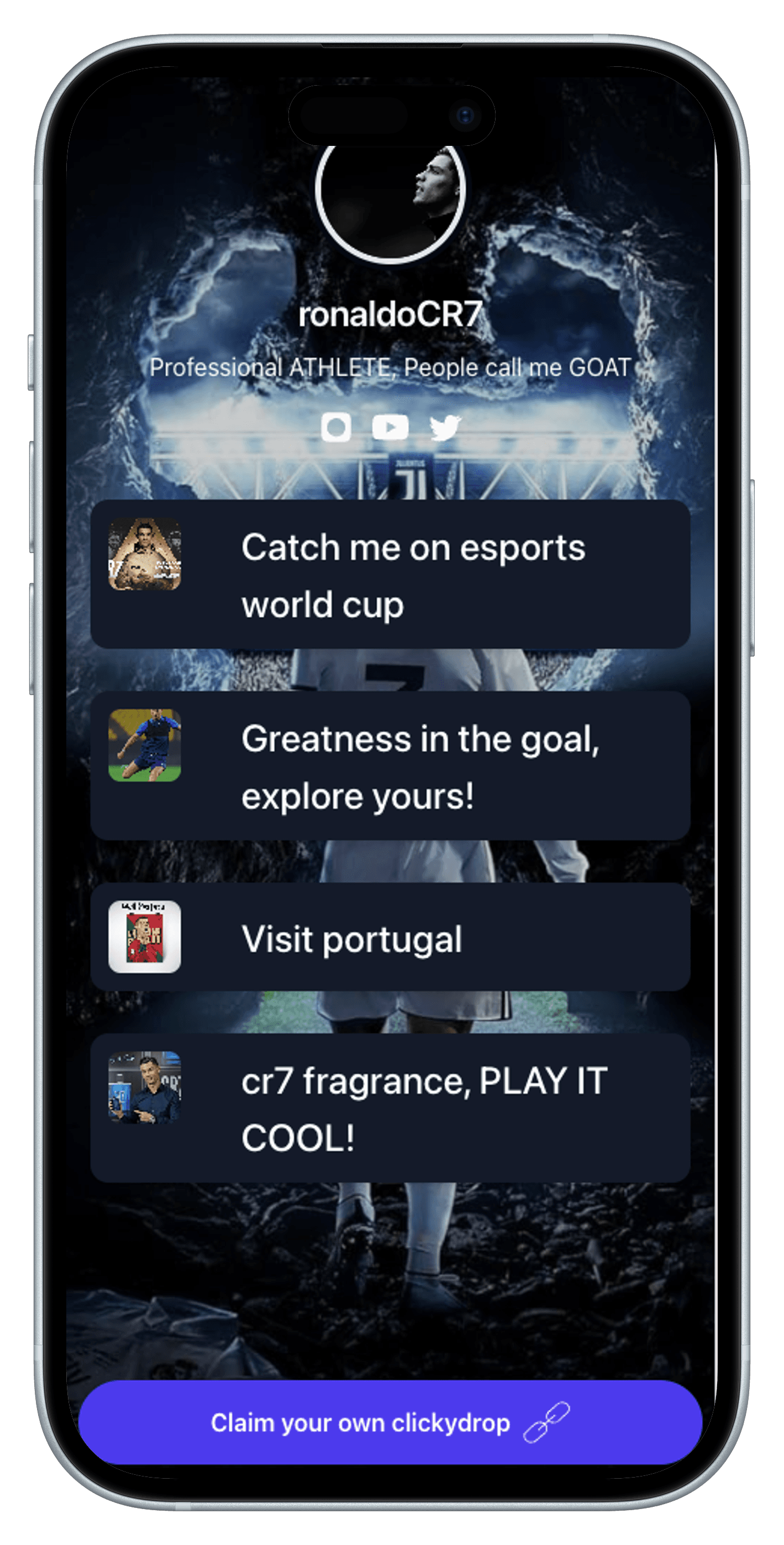Open 'Catch me on esports world cup' link
Viewport: 784px width, 1545px height.
click(x=390, y=574)
